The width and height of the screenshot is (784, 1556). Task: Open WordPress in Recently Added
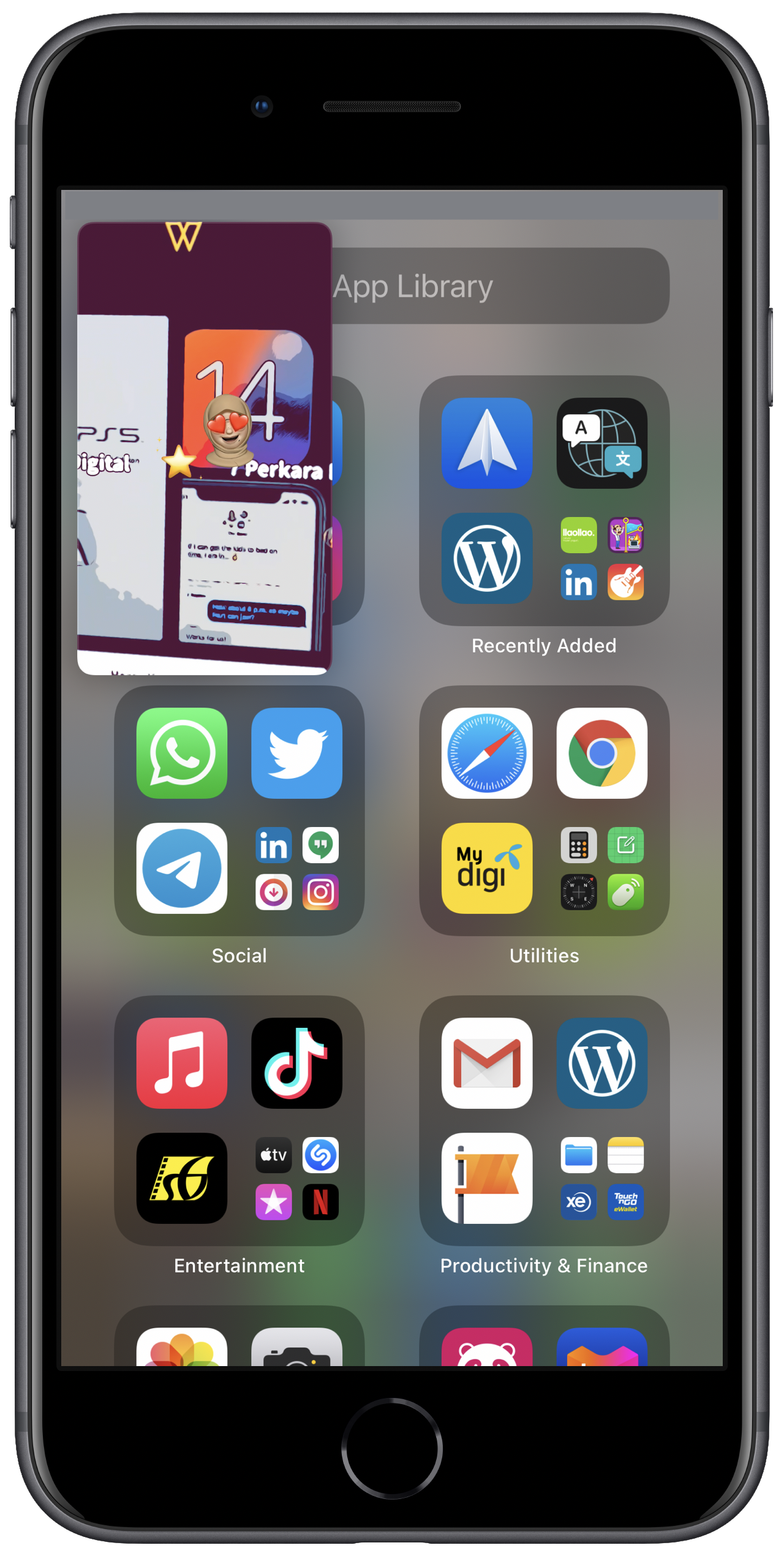click(x=487, y=558)
